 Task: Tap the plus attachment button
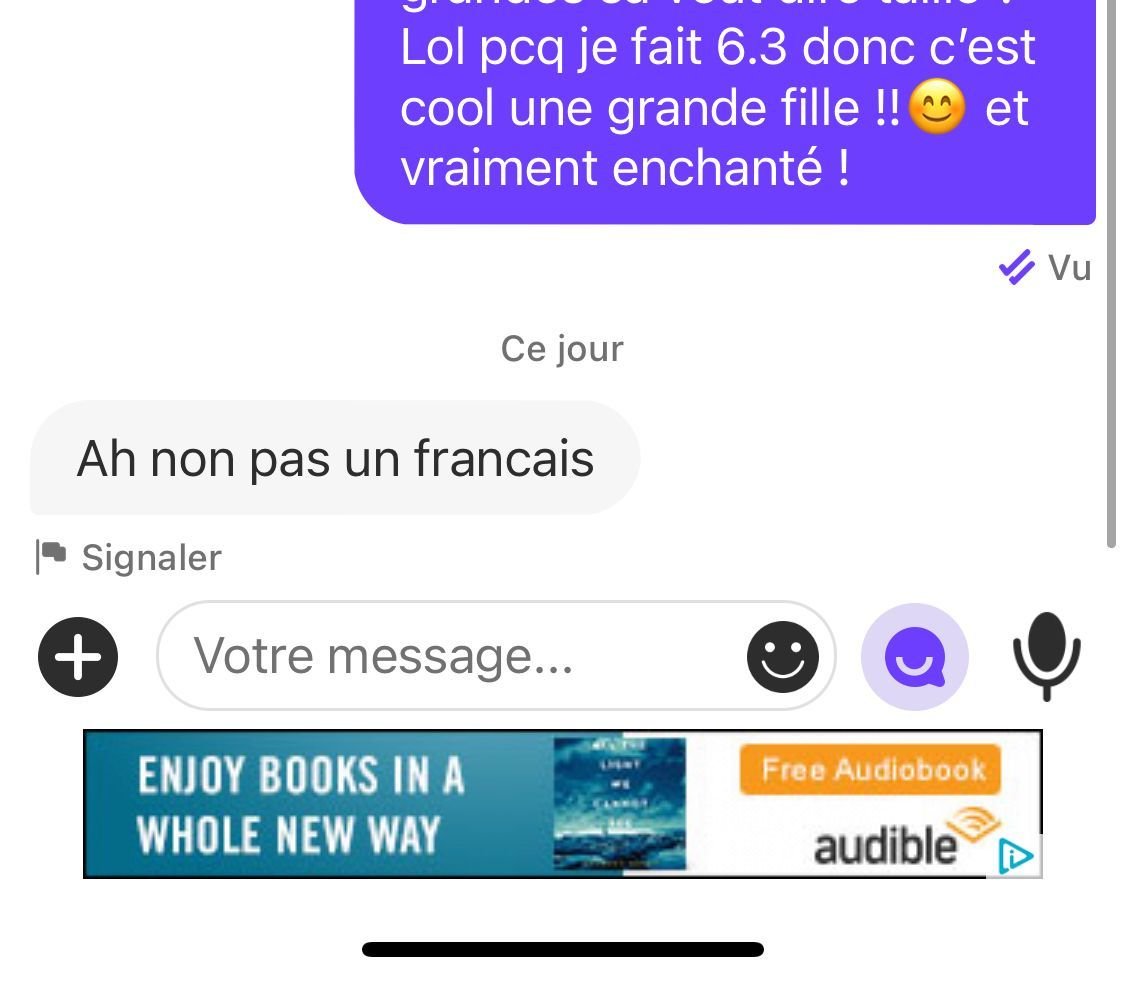coord(78,656)
